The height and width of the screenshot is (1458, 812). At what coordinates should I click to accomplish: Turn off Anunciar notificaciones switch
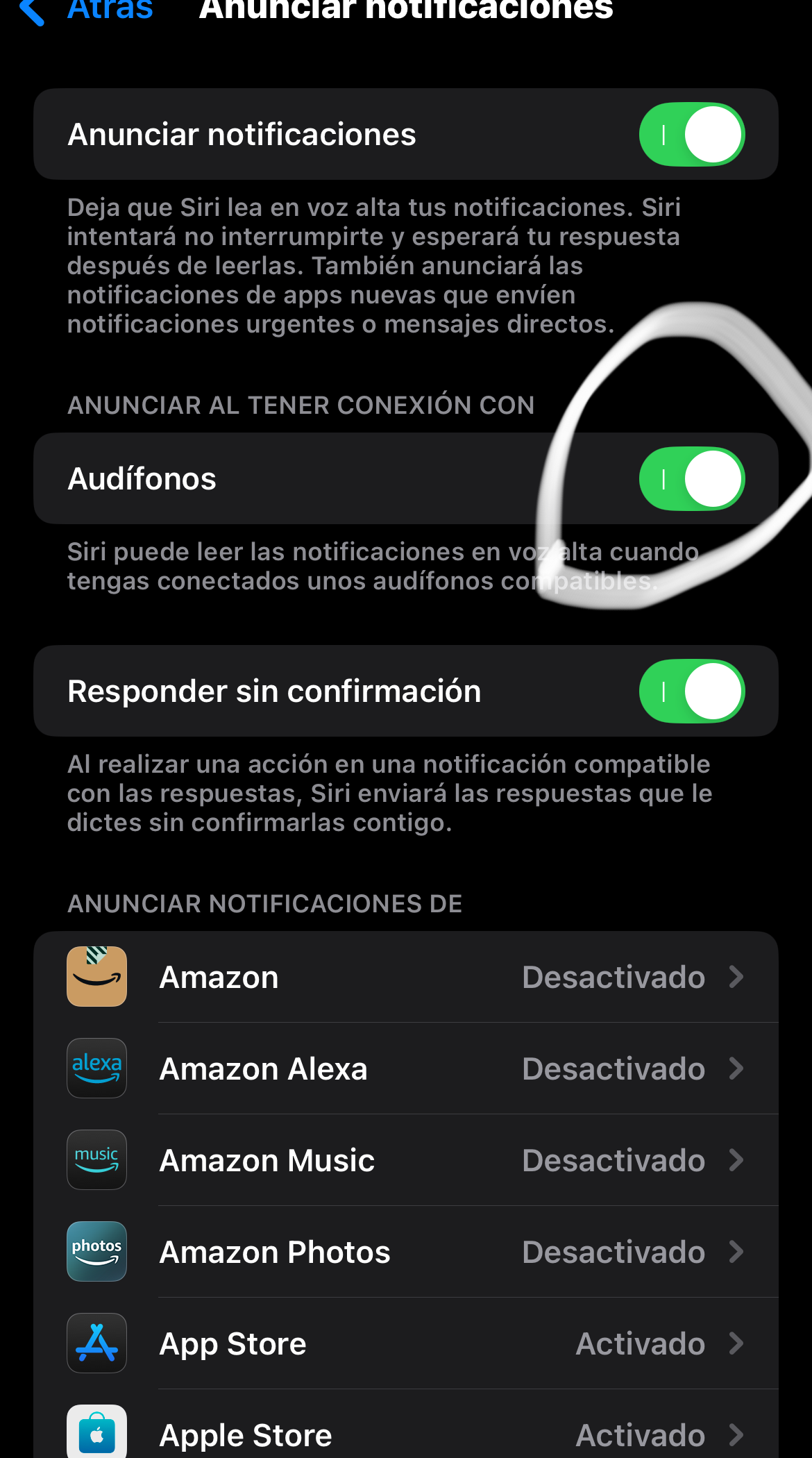pyautogui.click(x=691, y=135)
